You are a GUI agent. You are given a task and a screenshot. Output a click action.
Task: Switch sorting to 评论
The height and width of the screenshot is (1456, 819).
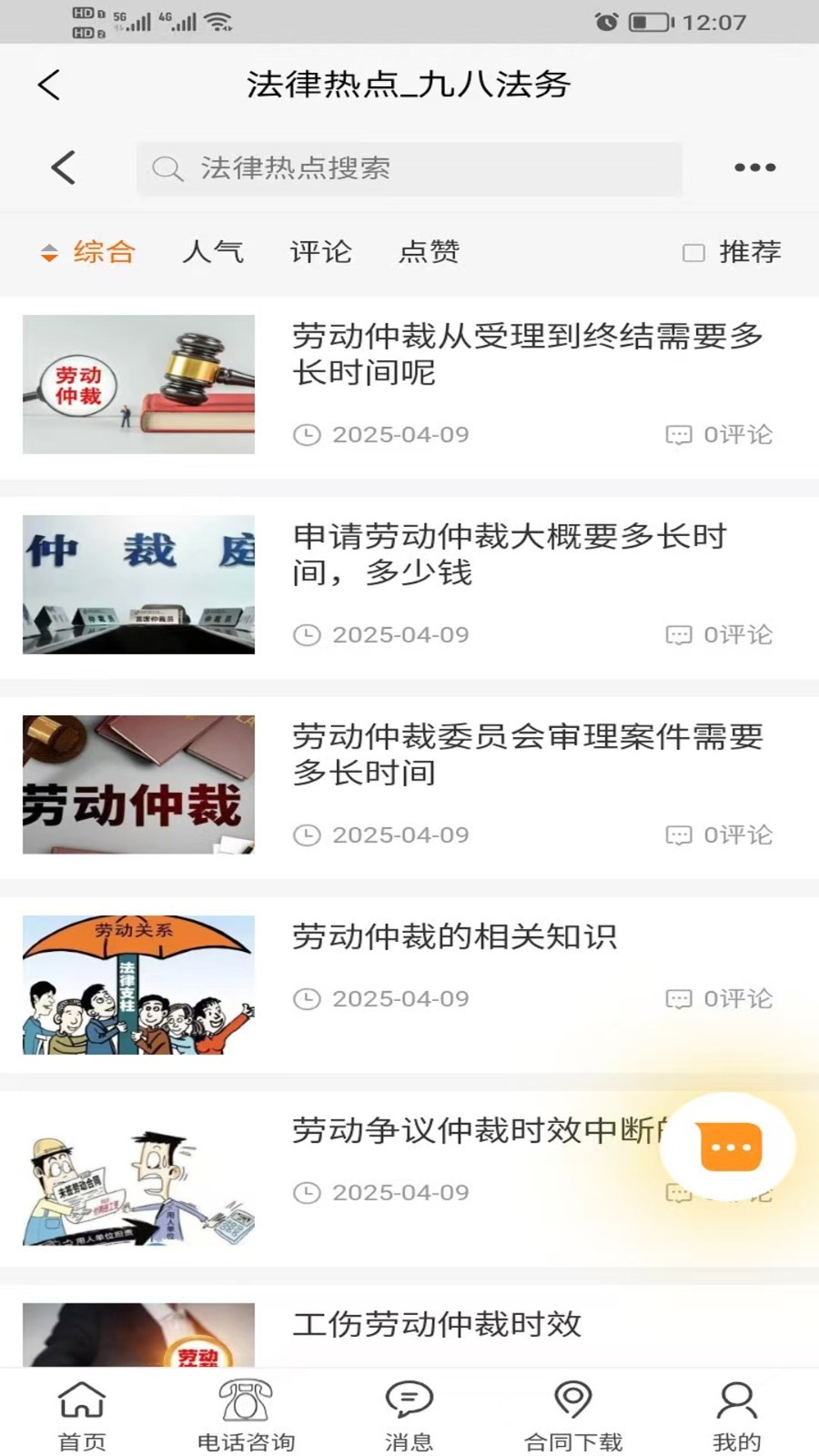320,252
